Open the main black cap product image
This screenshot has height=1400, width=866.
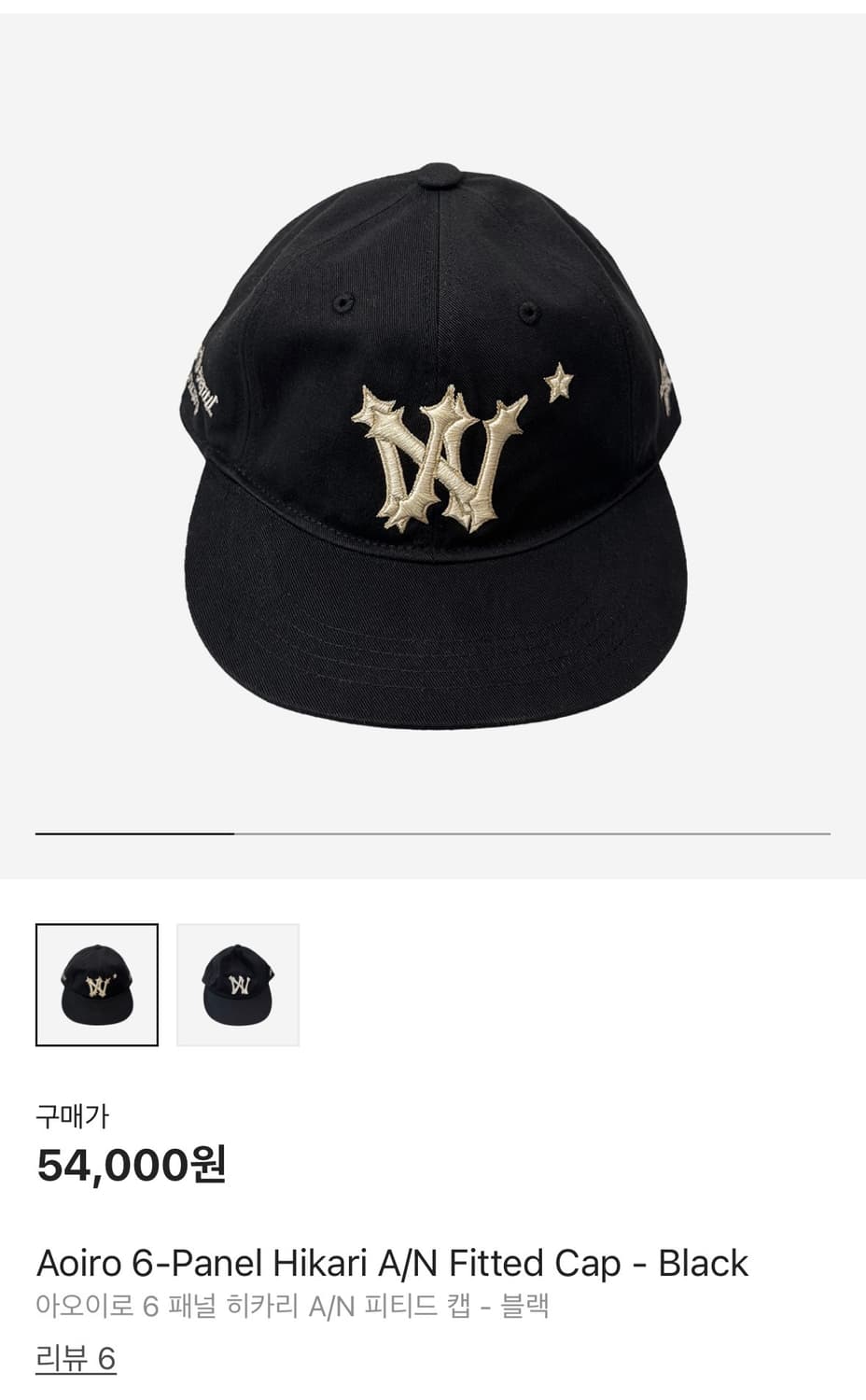point(433,446)
